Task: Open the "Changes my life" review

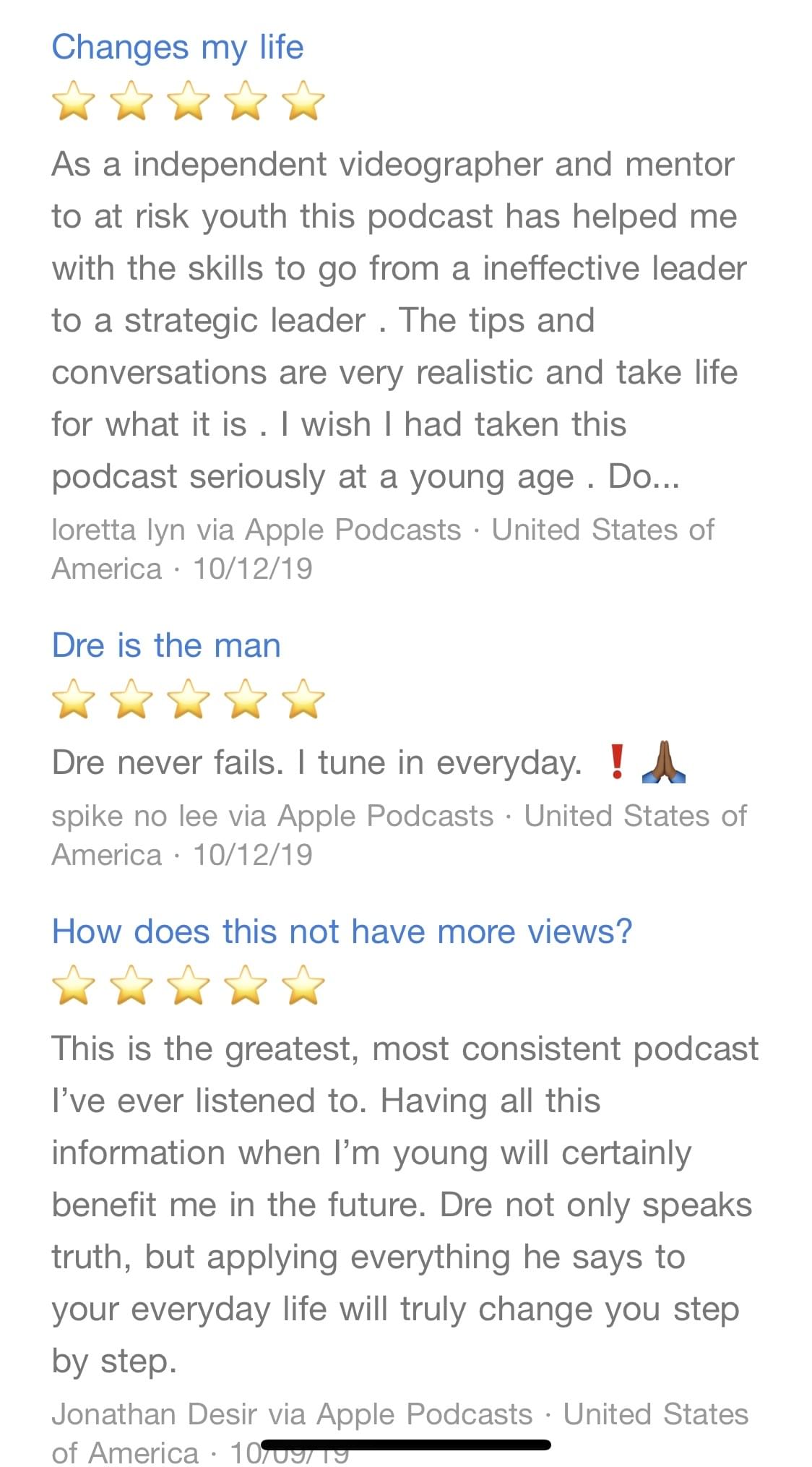Action: tap(178, 48)
